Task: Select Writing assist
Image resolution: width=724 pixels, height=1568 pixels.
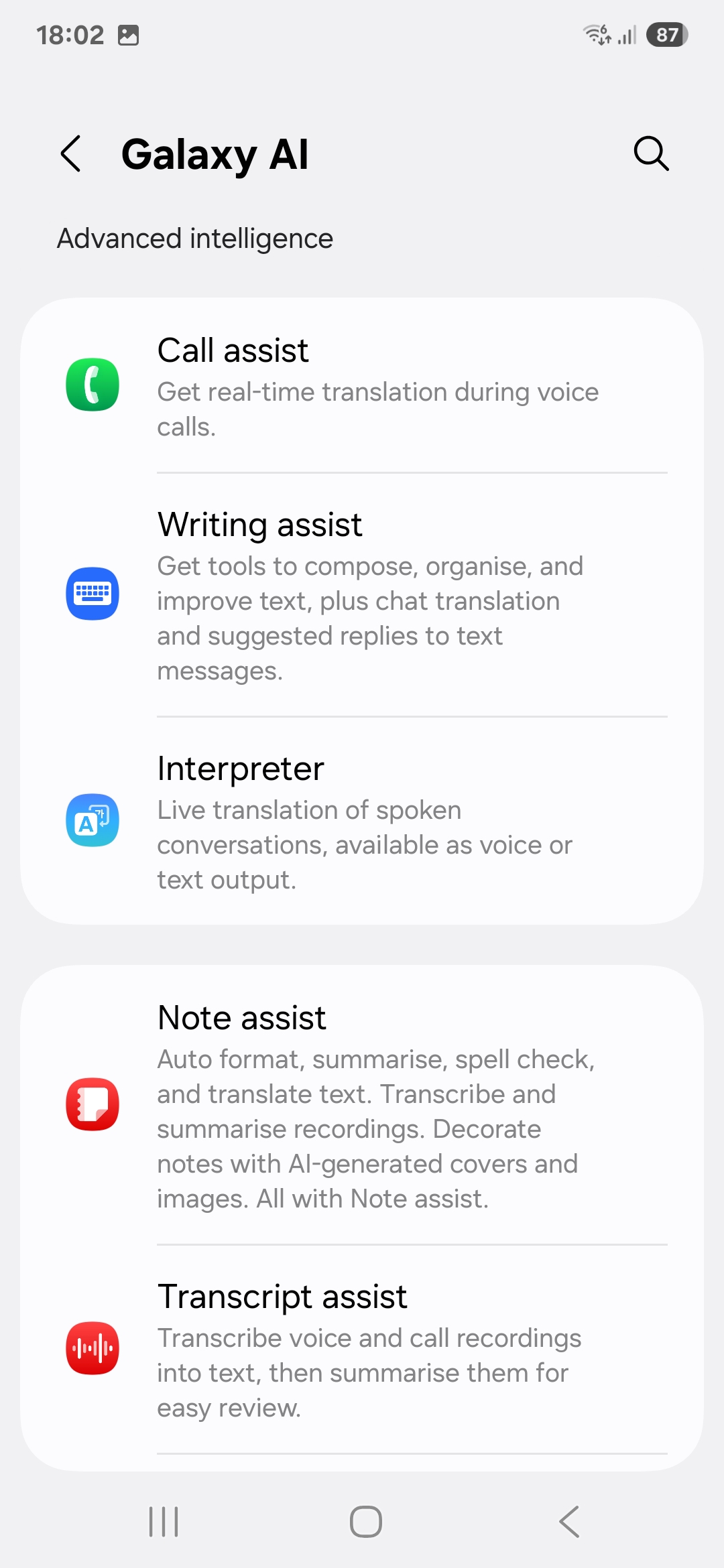Action: coord(362,595)
